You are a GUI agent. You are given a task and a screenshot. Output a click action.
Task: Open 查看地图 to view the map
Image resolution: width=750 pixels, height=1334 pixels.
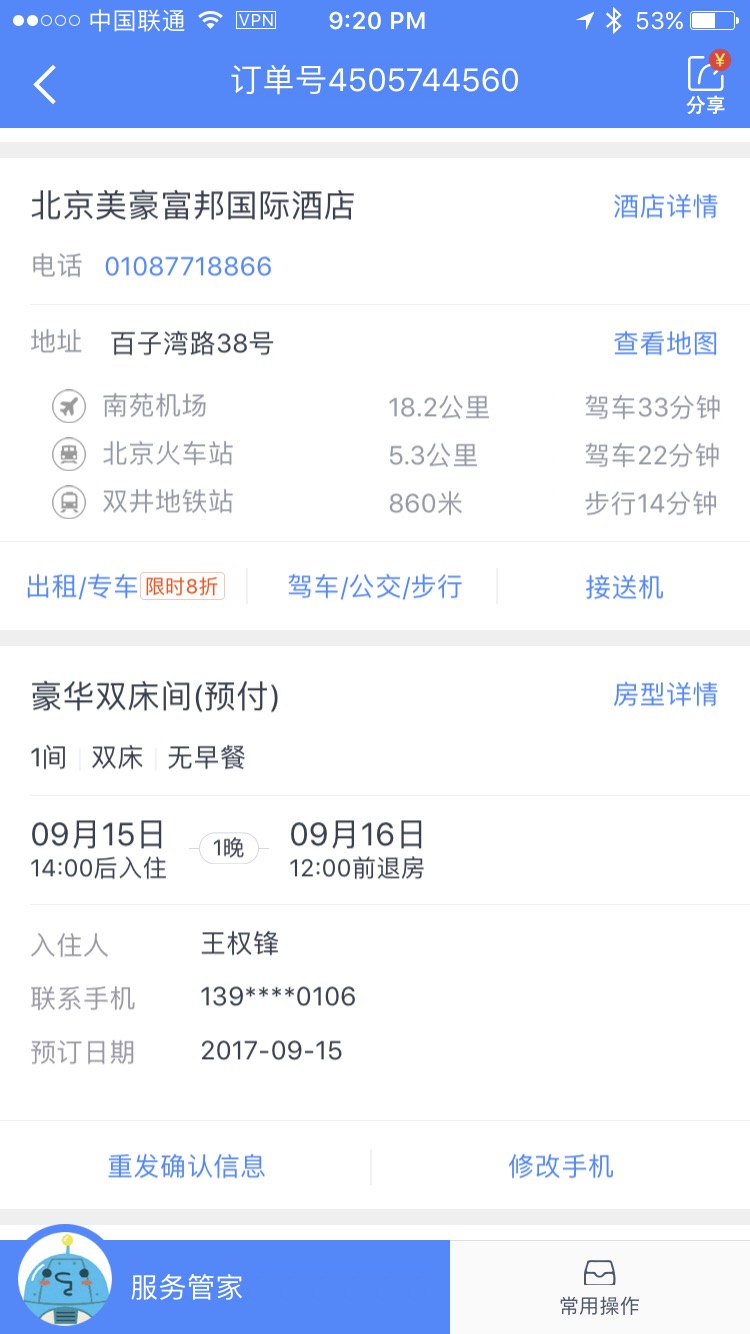point(665,343)
